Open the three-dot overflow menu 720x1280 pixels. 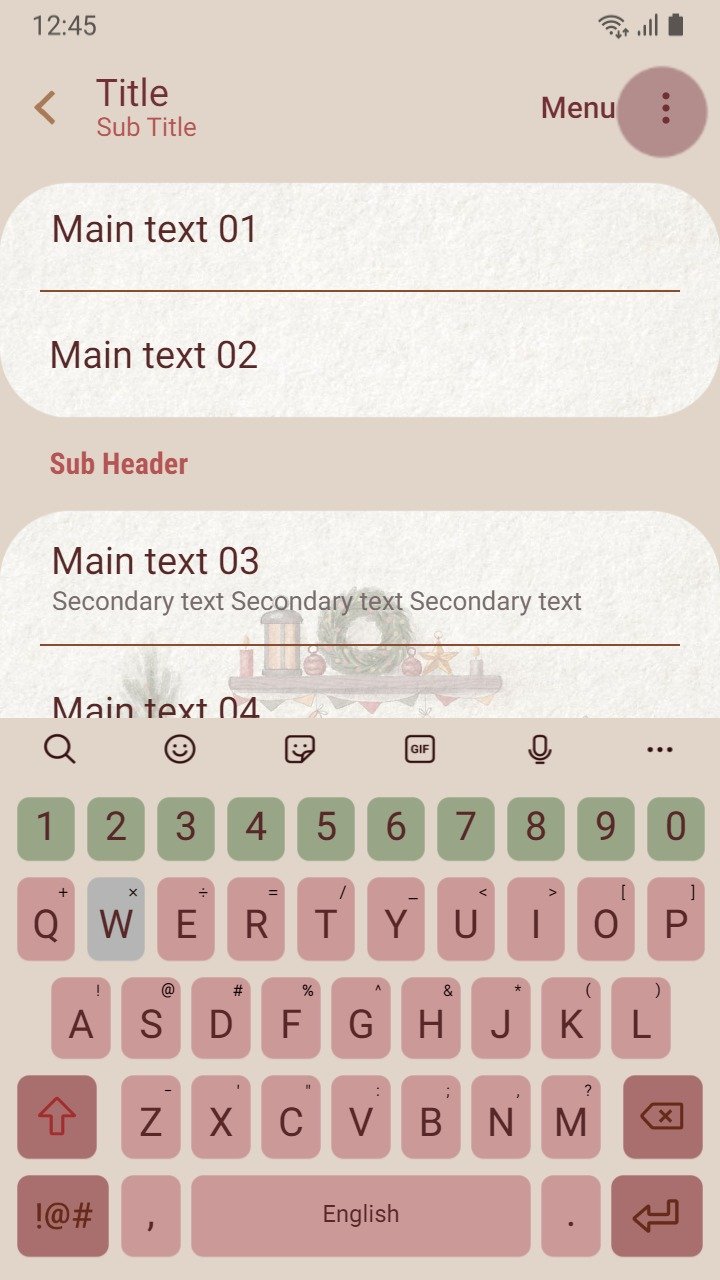(665, 108)
